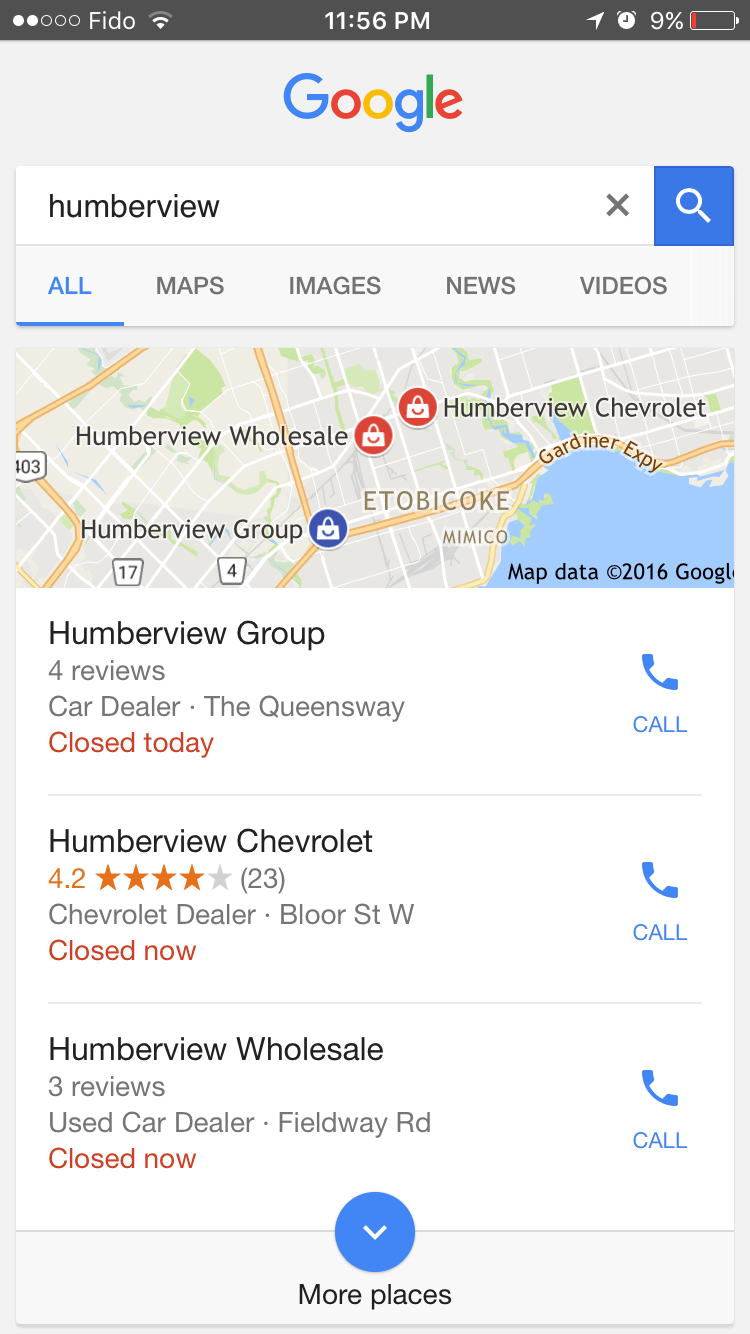This screenshot has height=1334, width=750.
Task: Select the ALL results tab
Action: pos(69,285)
